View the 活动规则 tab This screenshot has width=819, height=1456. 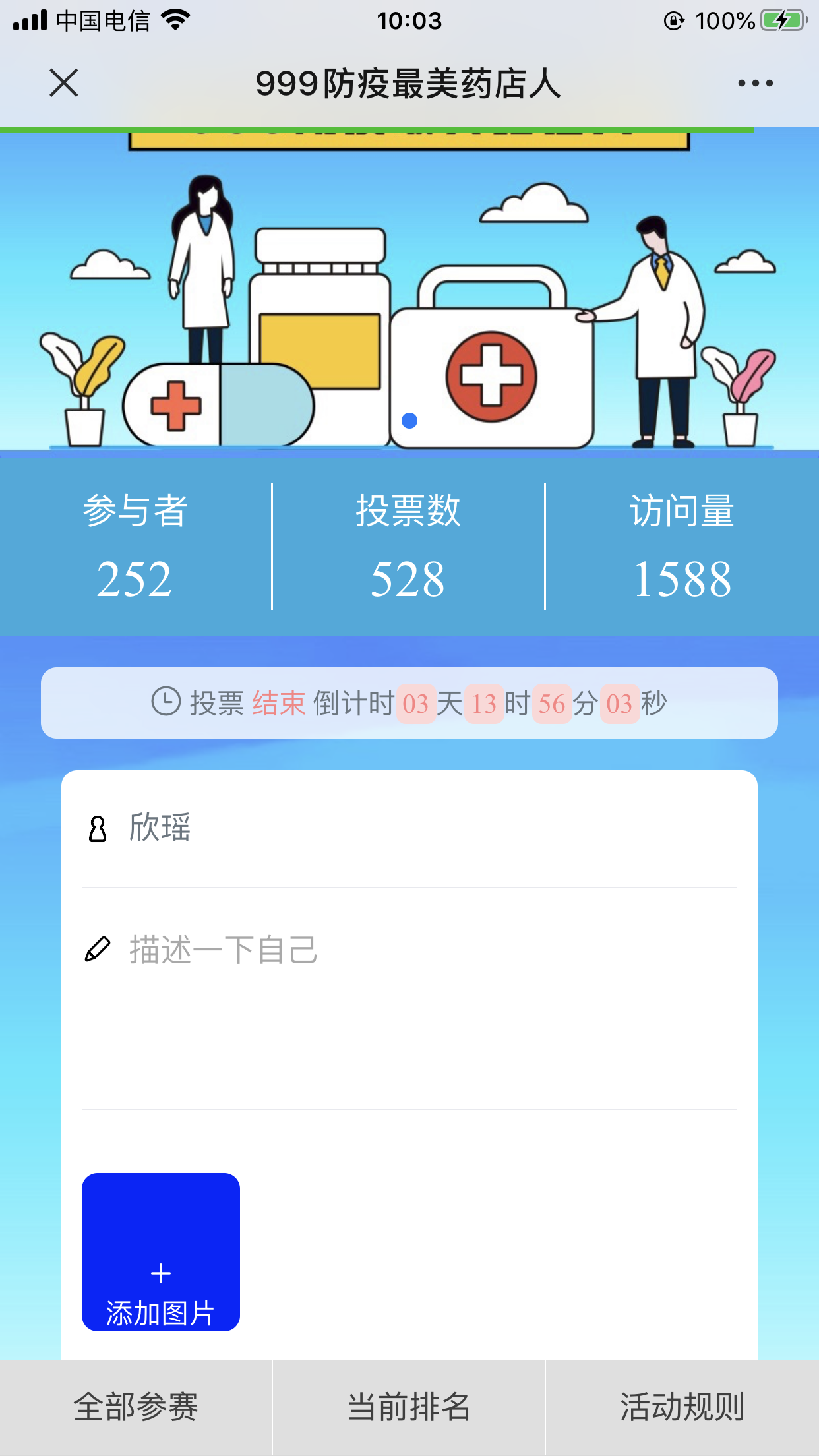tap(682, 1407)
